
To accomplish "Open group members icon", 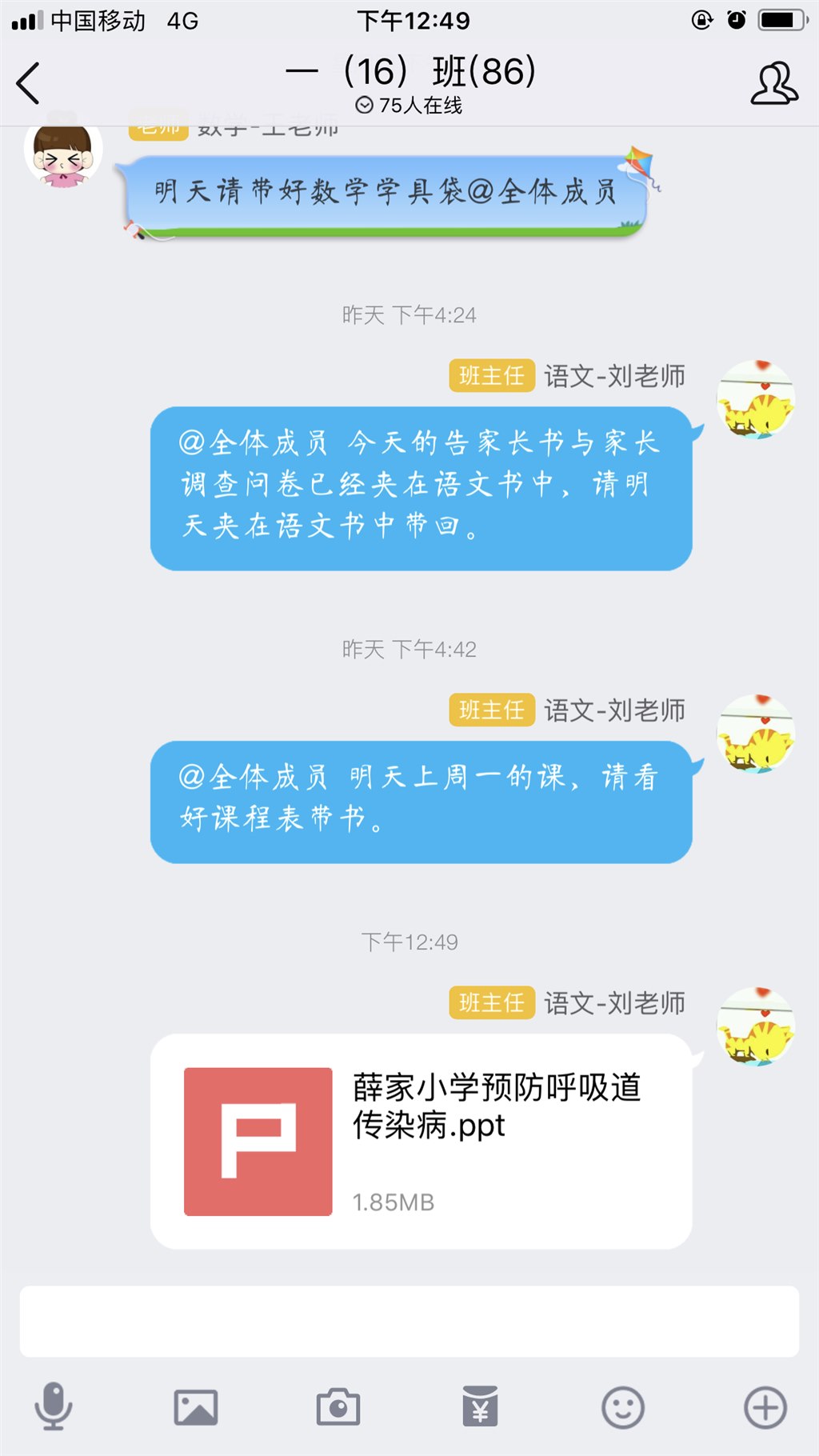I will point(773,83).
